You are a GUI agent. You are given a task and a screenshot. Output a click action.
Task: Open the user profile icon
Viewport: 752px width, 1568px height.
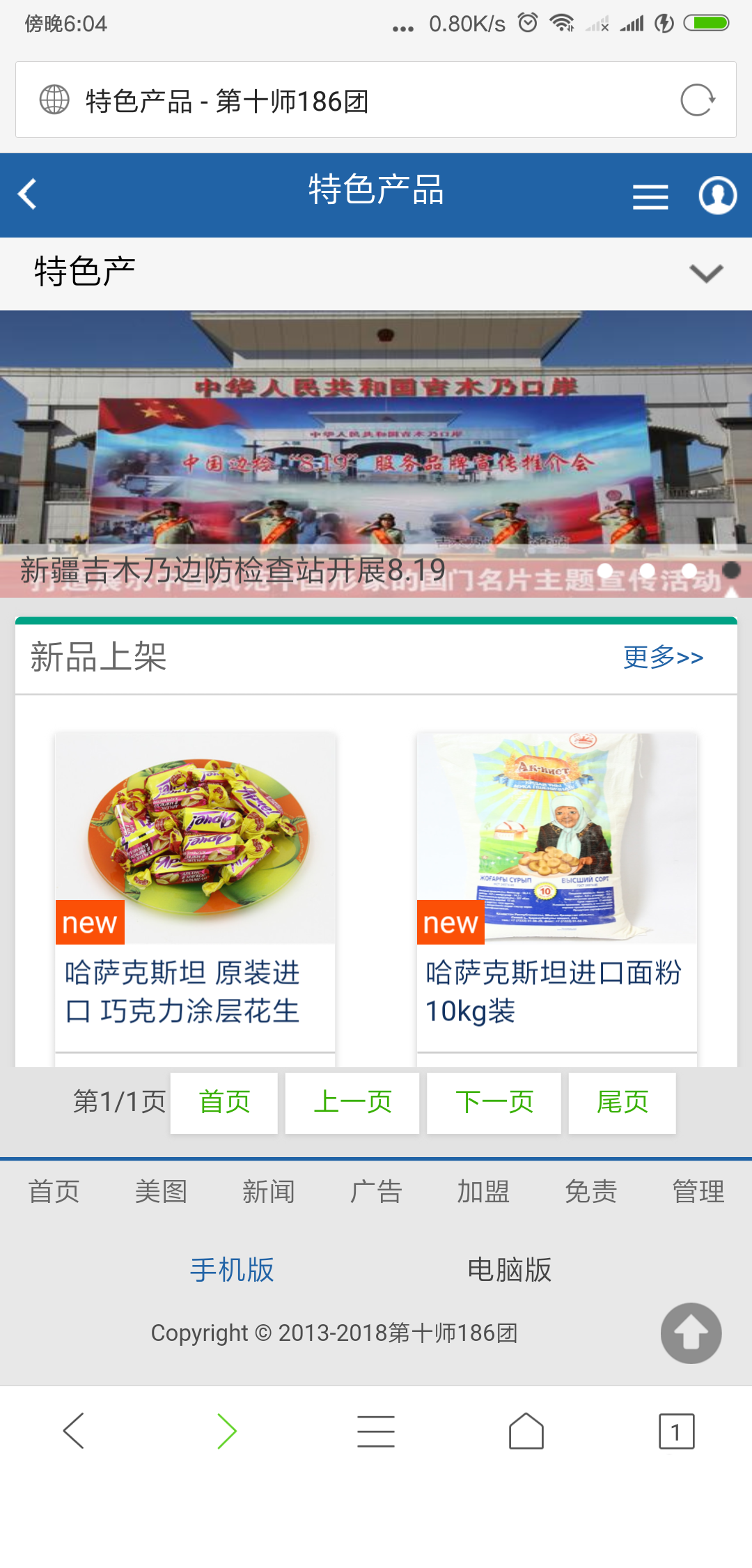tap(717, 196)
